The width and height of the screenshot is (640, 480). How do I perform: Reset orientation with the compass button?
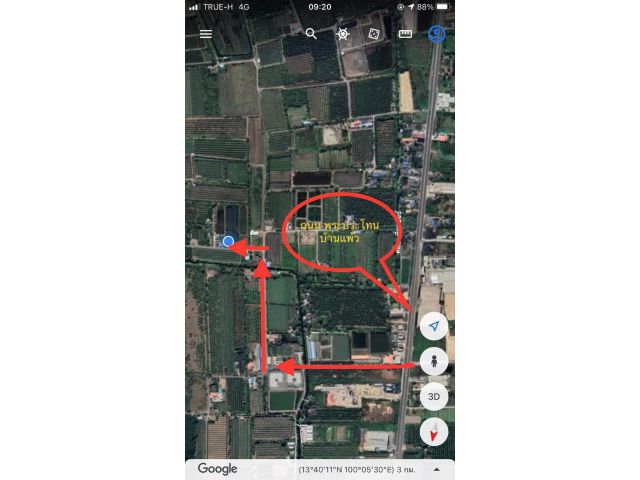pos(433,432)
